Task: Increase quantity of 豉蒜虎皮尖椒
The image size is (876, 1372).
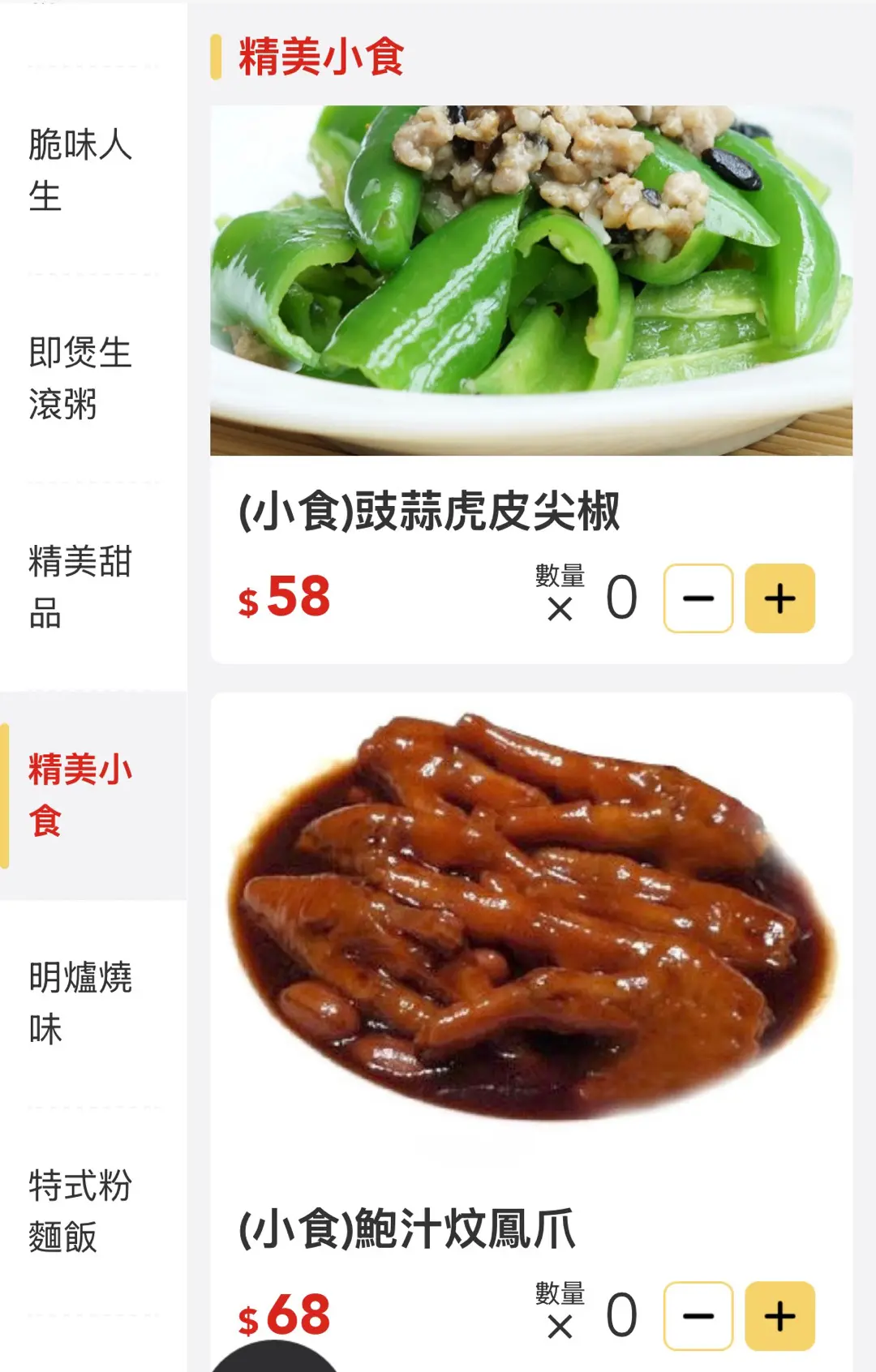Action: [x=779, y=598]
